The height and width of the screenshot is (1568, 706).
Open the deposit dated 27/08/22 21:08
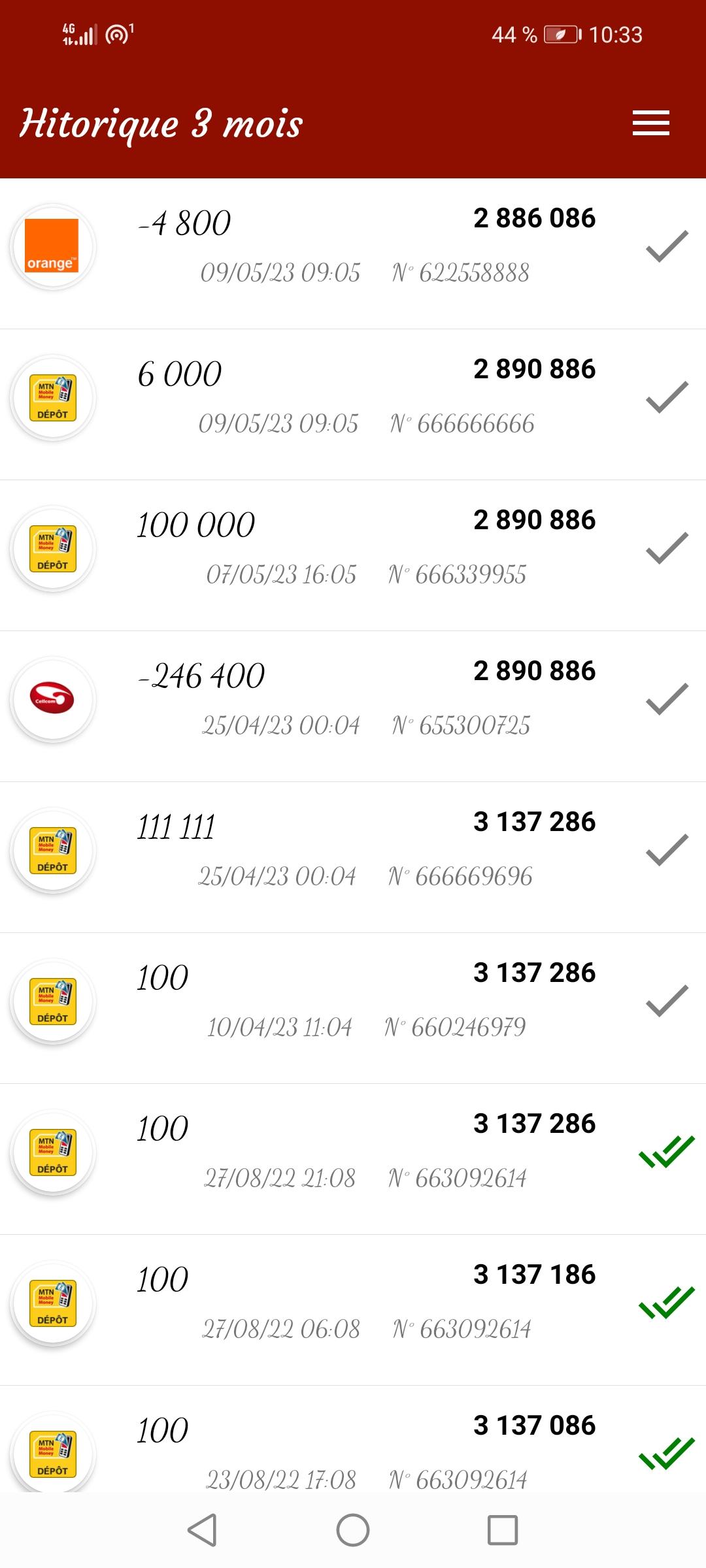(x=353, y=1159)
